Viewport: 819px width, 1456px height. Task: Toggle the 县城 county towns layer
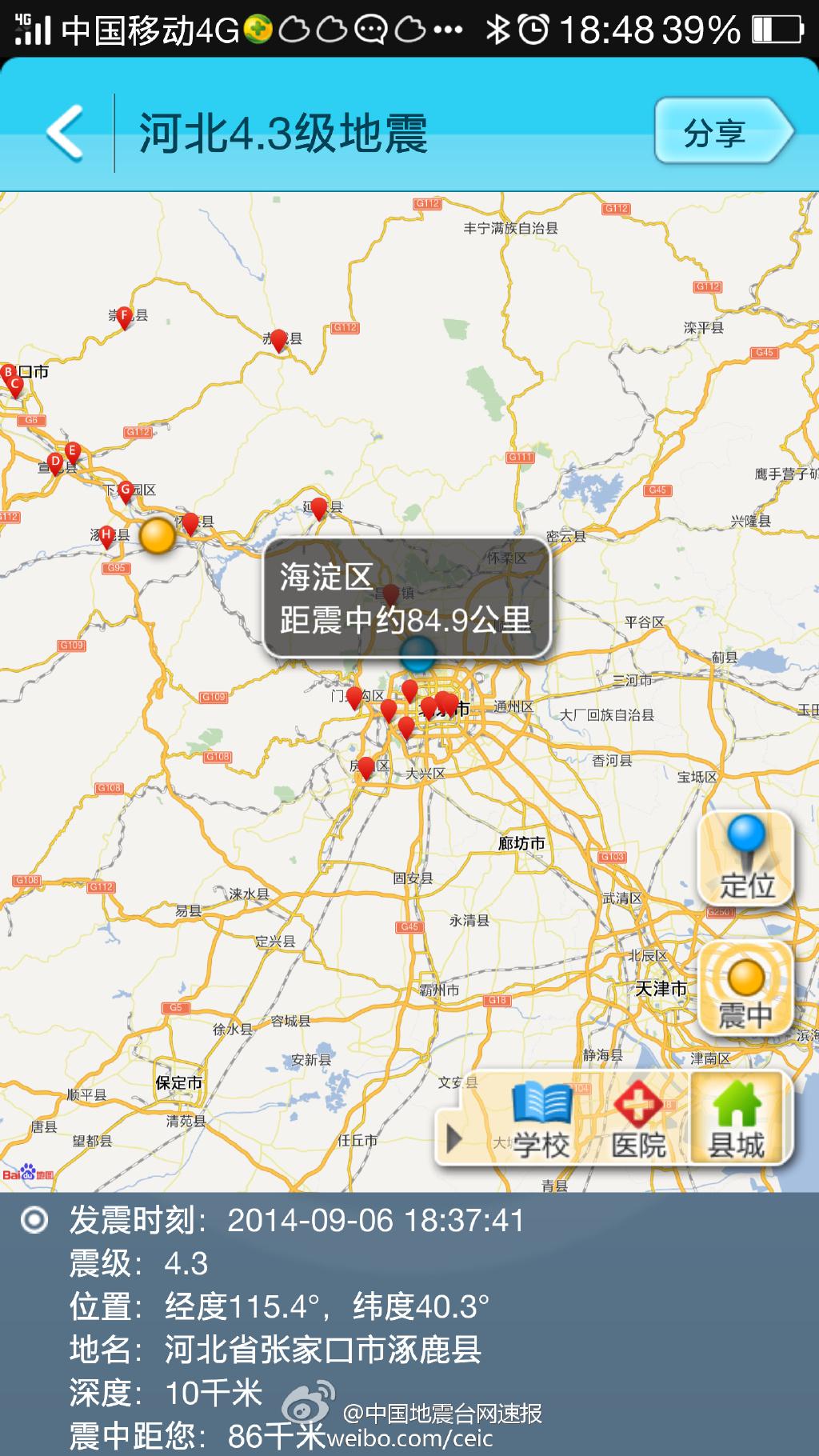coord(737,1120)
